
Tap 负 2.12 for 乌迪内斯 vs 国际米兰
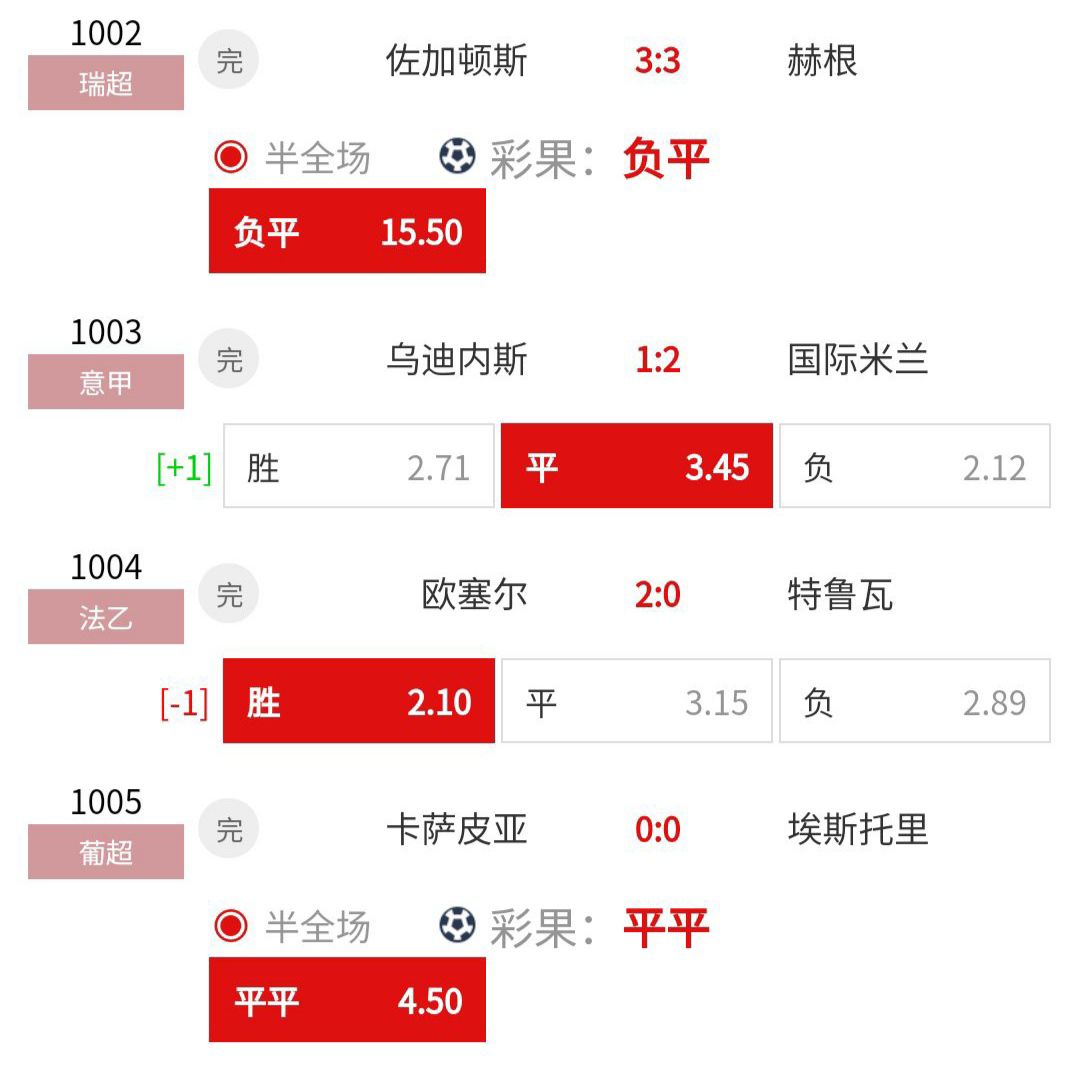click(x=914, y=466)
